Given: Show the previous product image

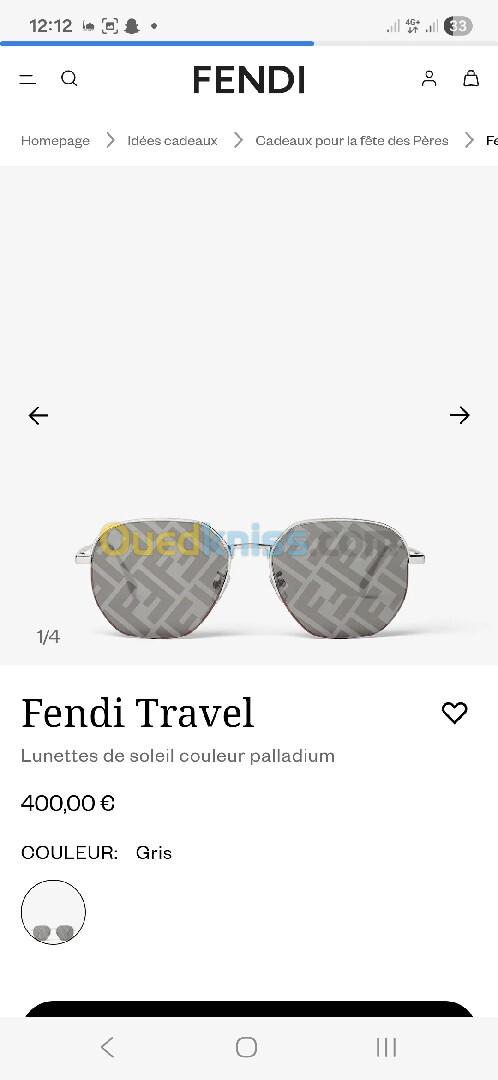Looking at the screenshot, I should tap(38, 415).
